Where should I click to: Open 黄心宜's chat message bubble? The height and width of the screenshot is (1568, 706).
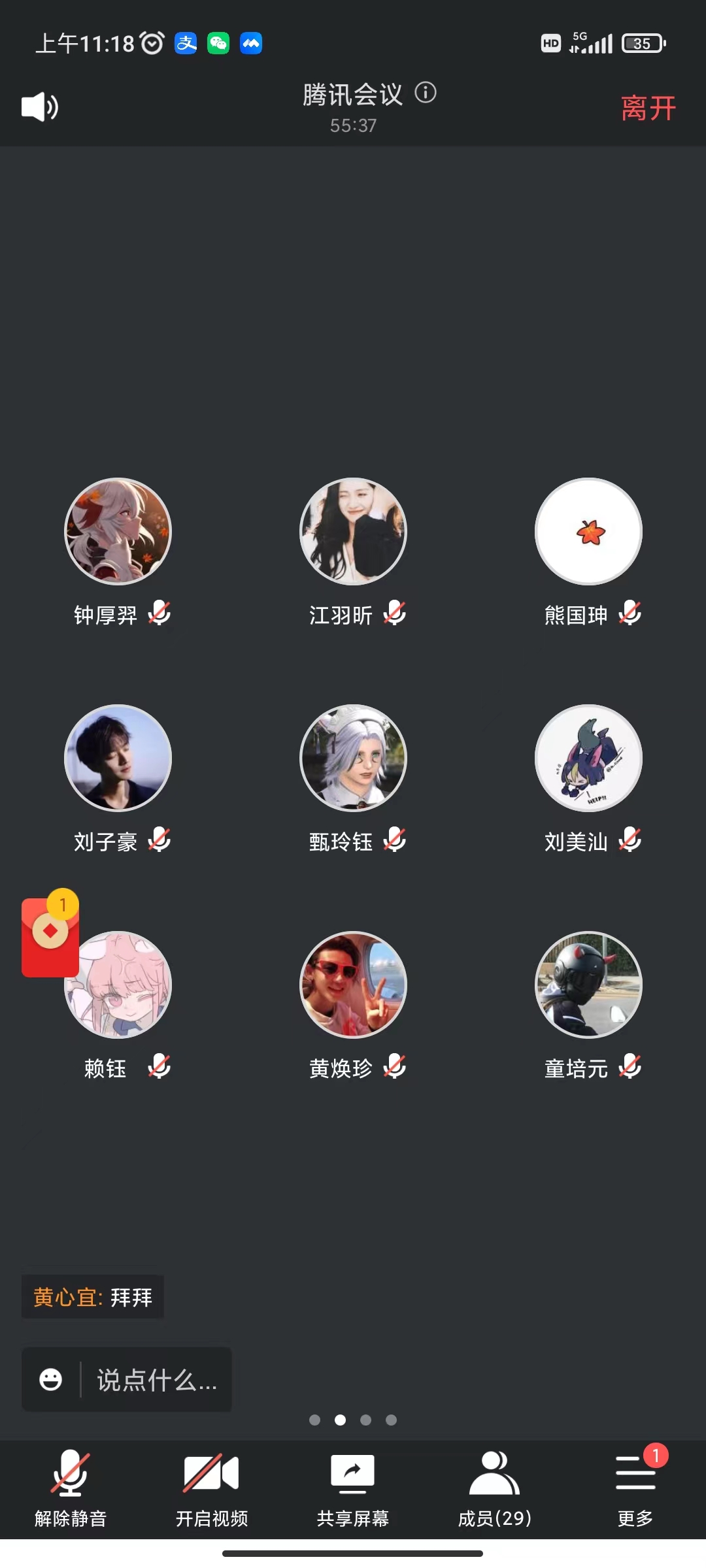93,1297
